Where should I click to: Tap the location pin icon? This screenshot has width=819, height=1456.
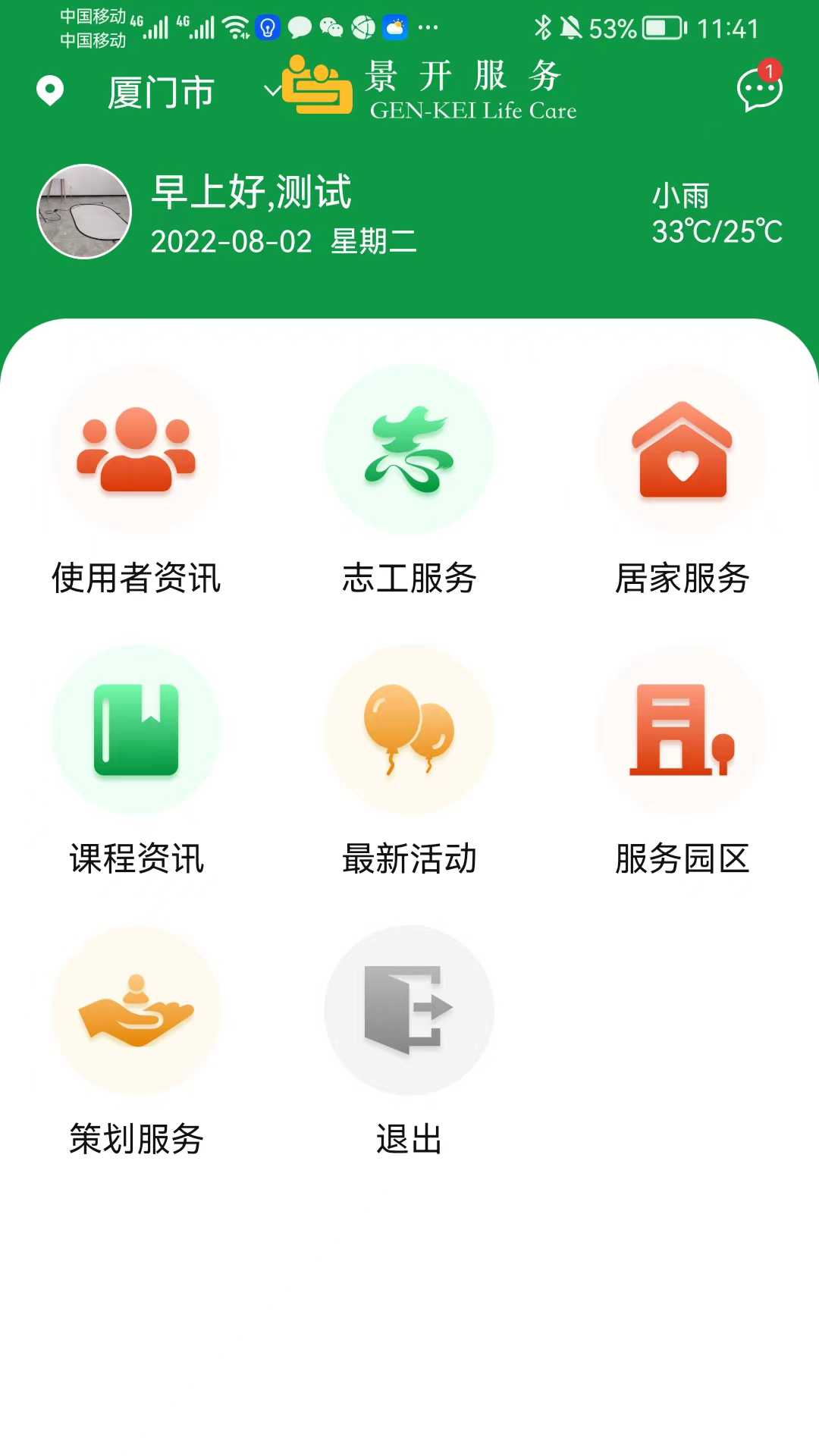[50, 91]
